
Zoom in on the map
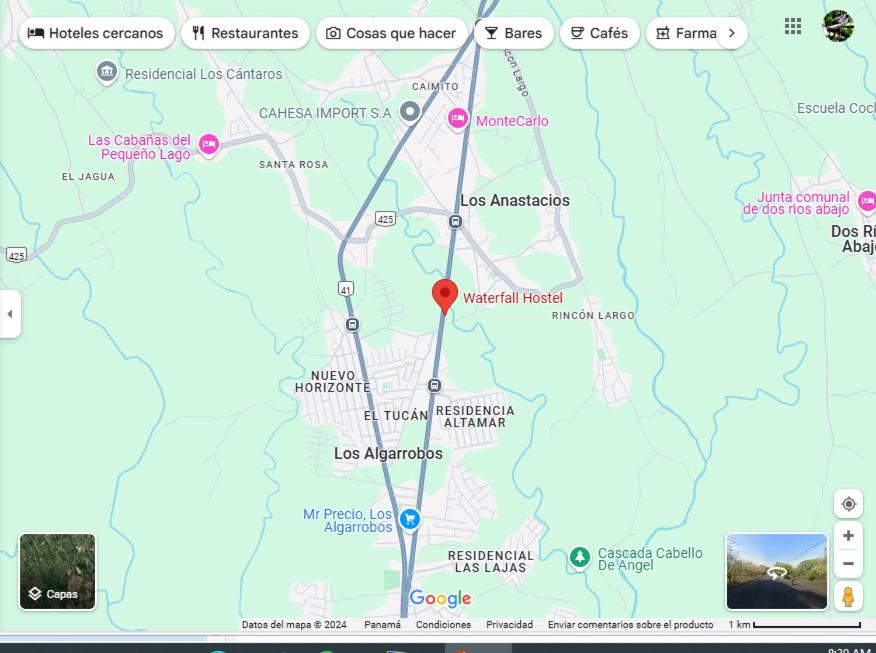tap(848, 536)
